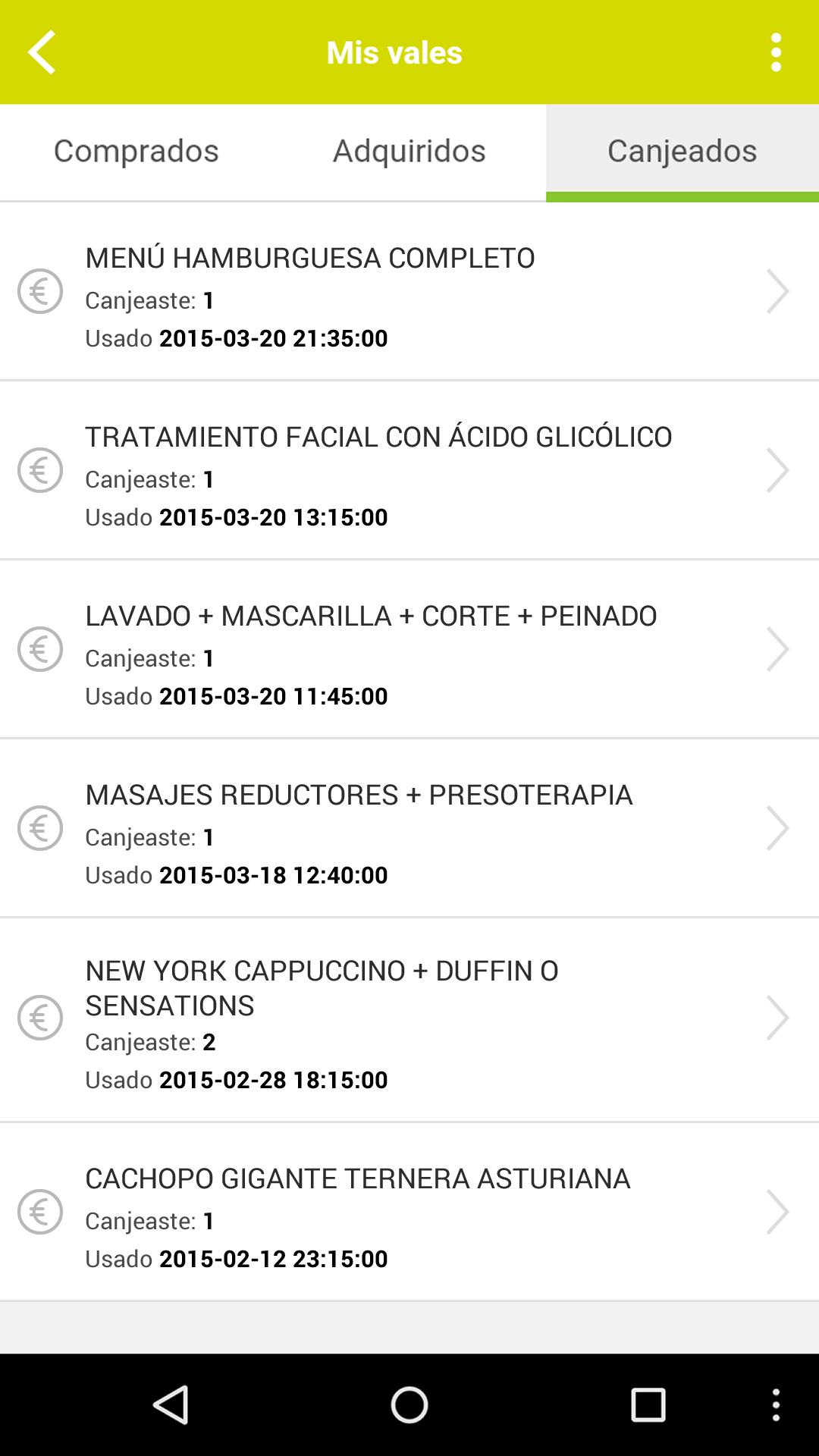Open the overflow menu in the header
The height and width of the screenshot is (1456, 819).
point(775,52)
